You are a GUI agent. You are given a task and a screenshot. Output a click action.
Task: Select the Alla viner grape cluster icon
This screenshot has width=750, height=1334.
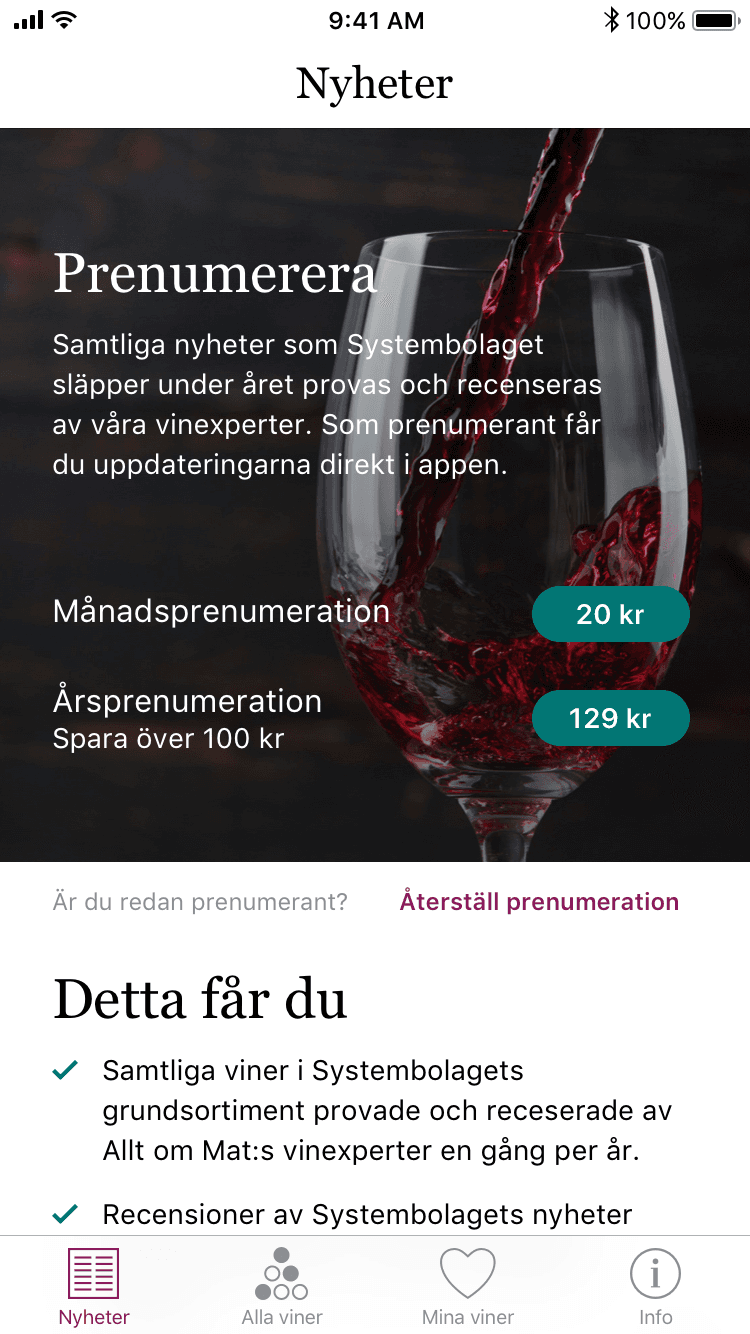click(x=281, y=1273)
